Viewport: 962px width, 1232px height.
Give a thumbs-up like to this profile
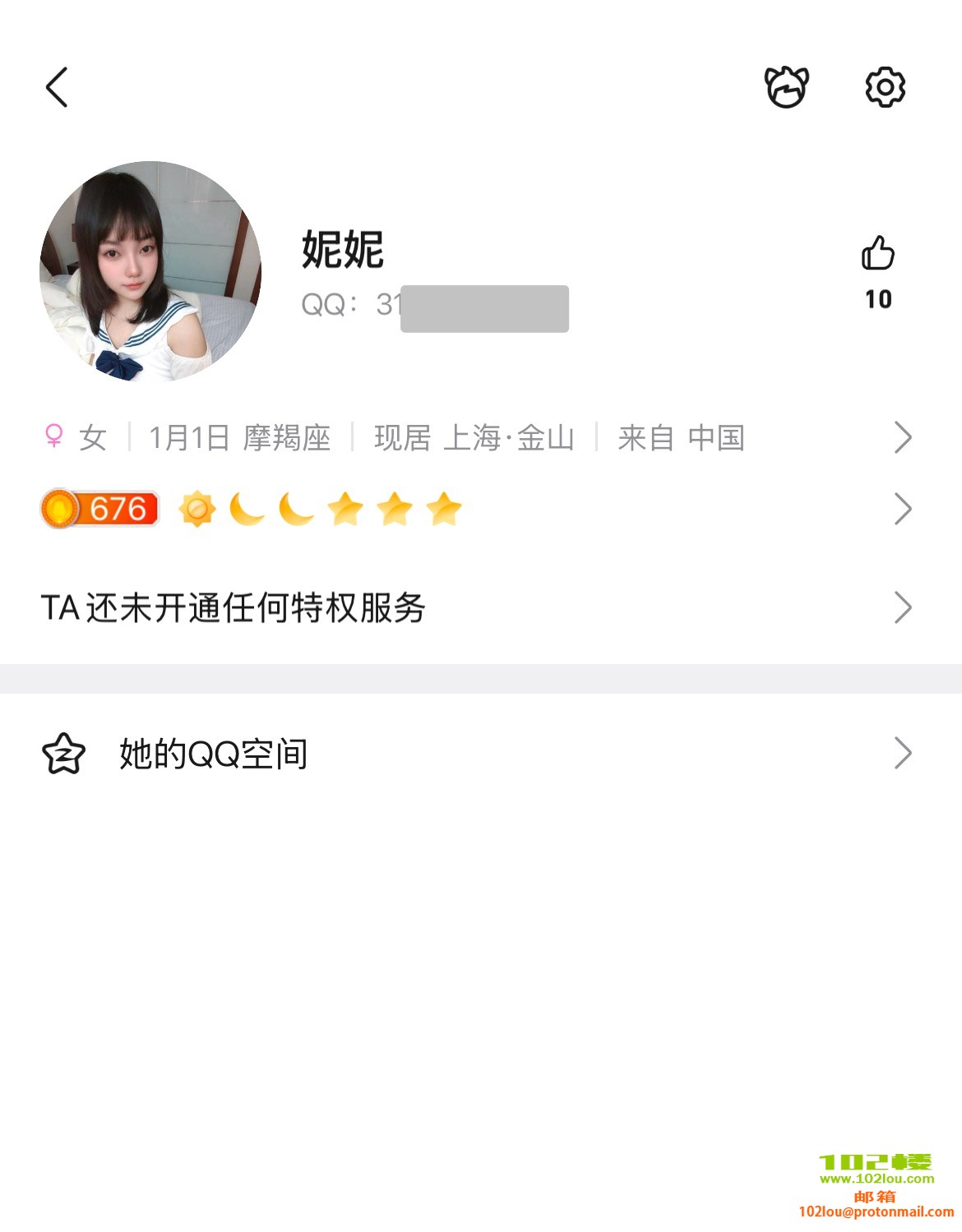[x=877, y=254]
